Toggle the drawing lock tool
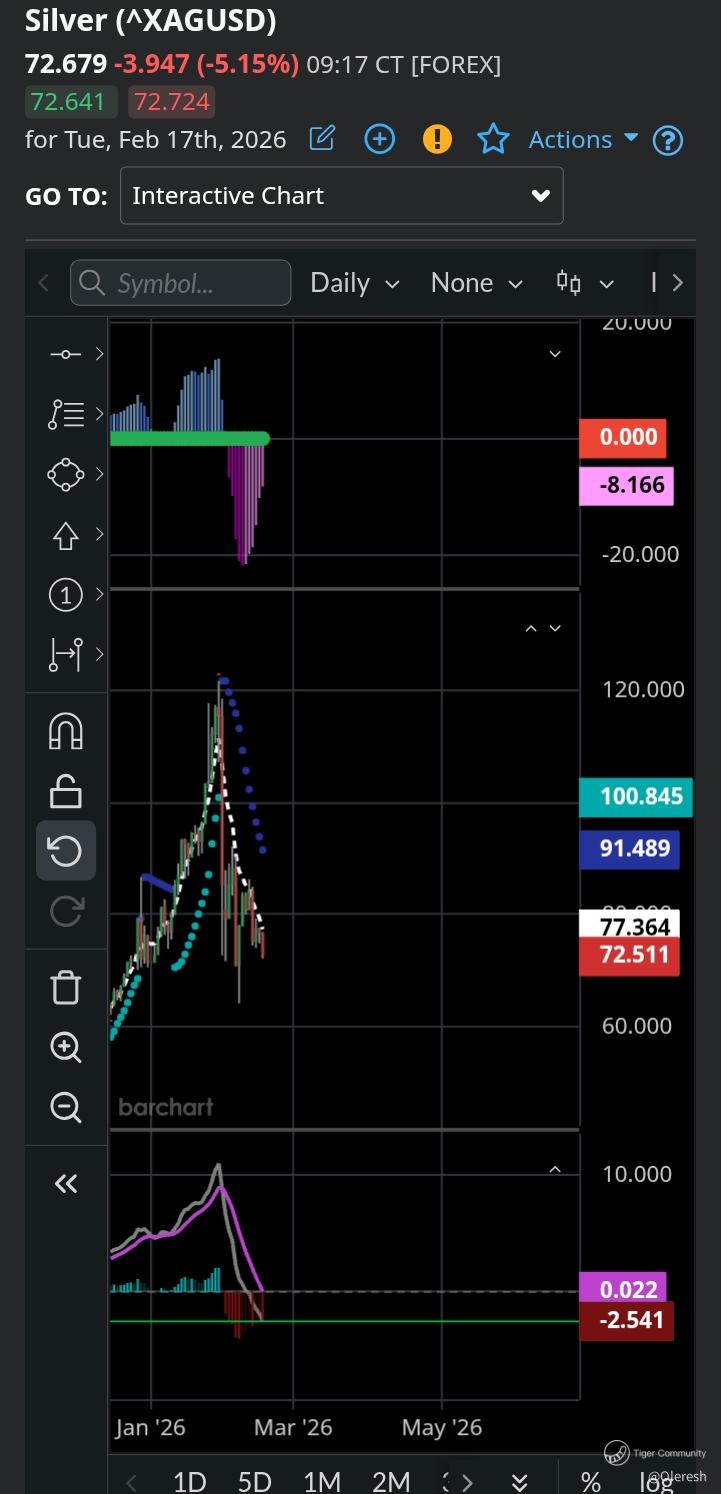 [x=66, y=791]
